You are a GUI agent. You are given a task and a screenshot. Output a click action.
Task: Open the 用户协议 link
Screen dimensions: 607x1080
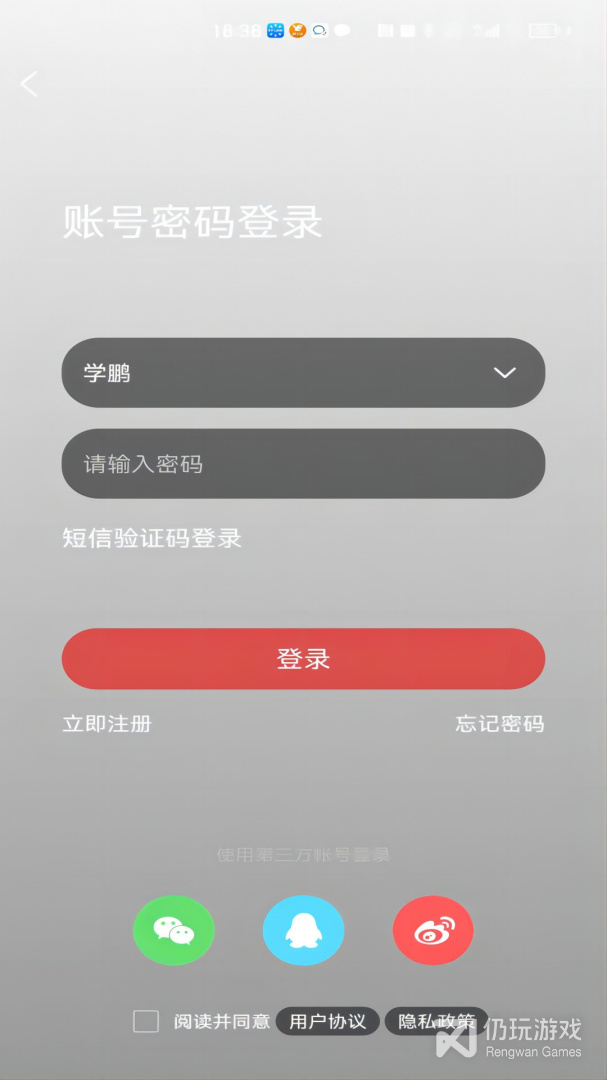coord(327,1021)
